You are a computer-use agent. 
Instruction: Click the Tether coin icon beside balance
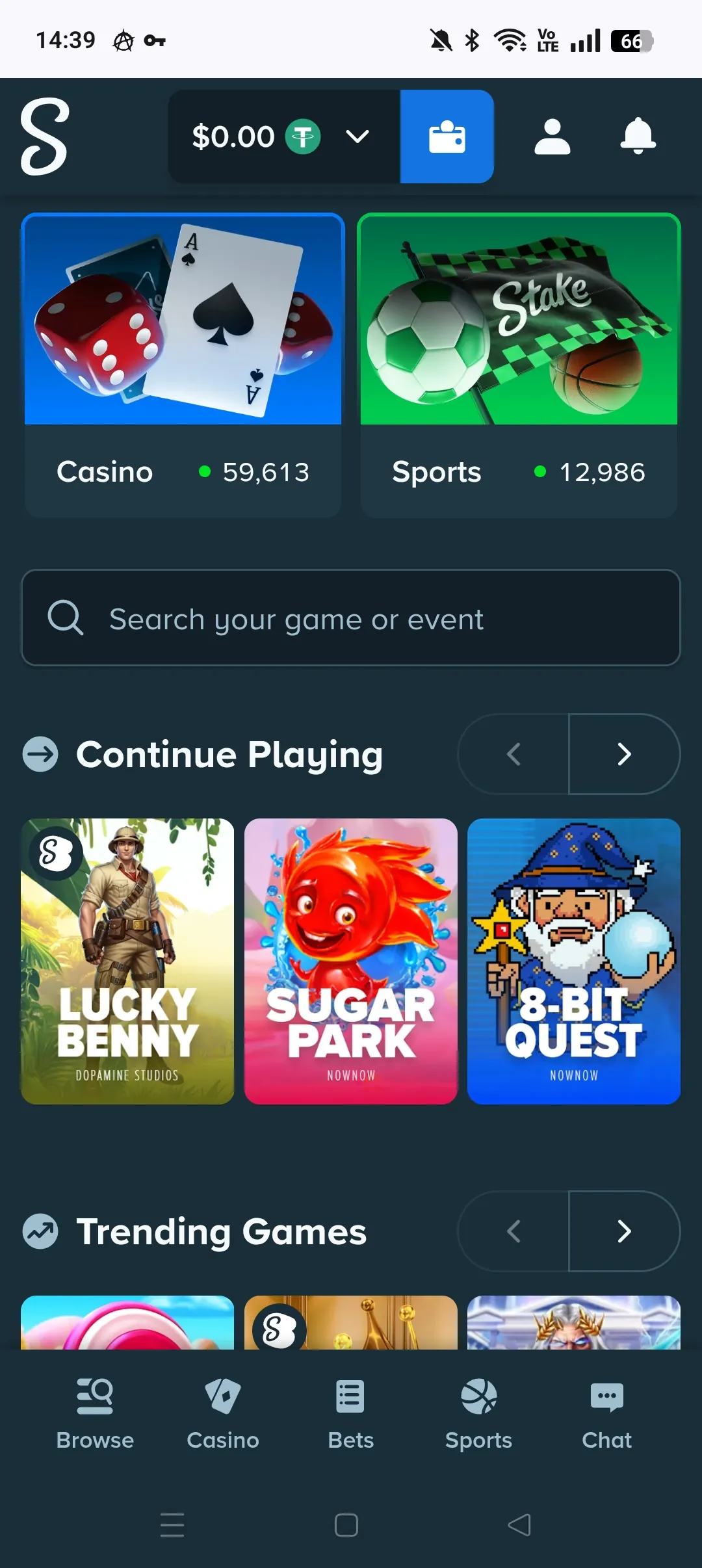pyautogui.click(x=303, y=136)
